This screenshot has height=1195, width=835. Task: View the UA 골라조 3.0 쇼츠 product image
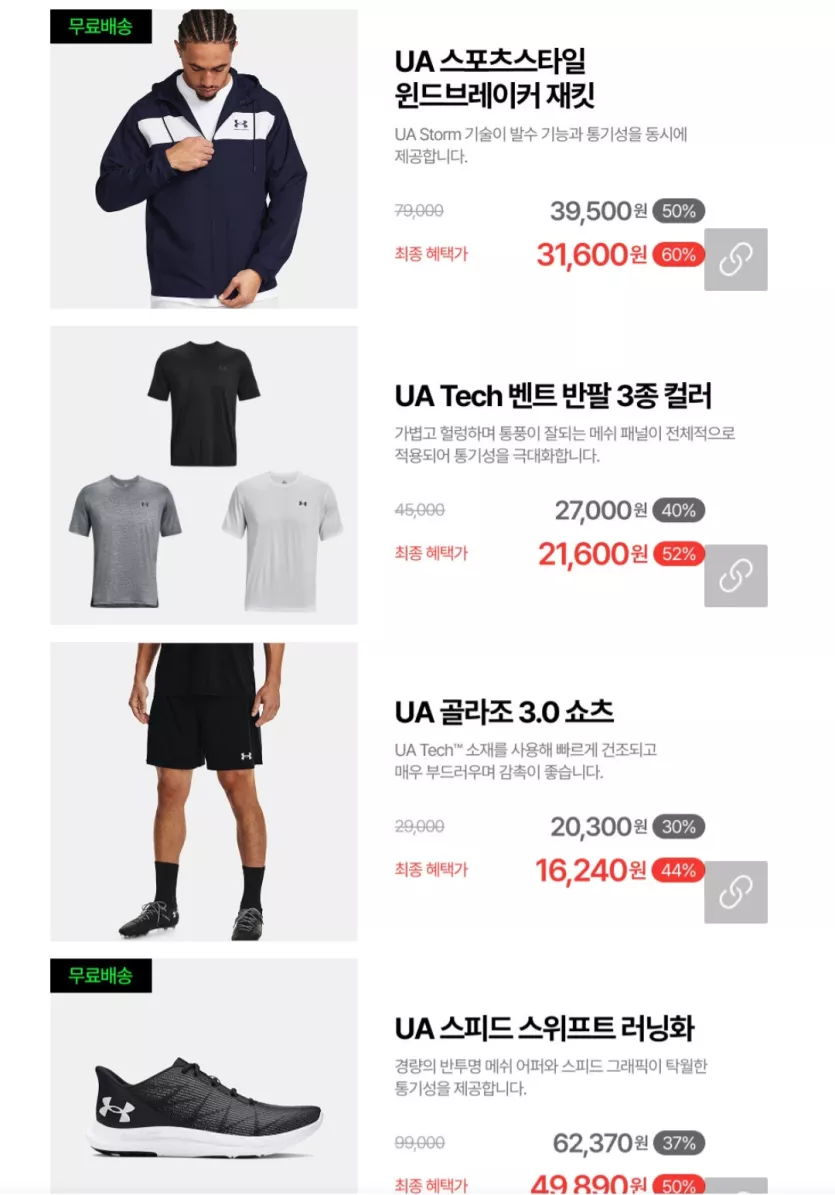204,791
